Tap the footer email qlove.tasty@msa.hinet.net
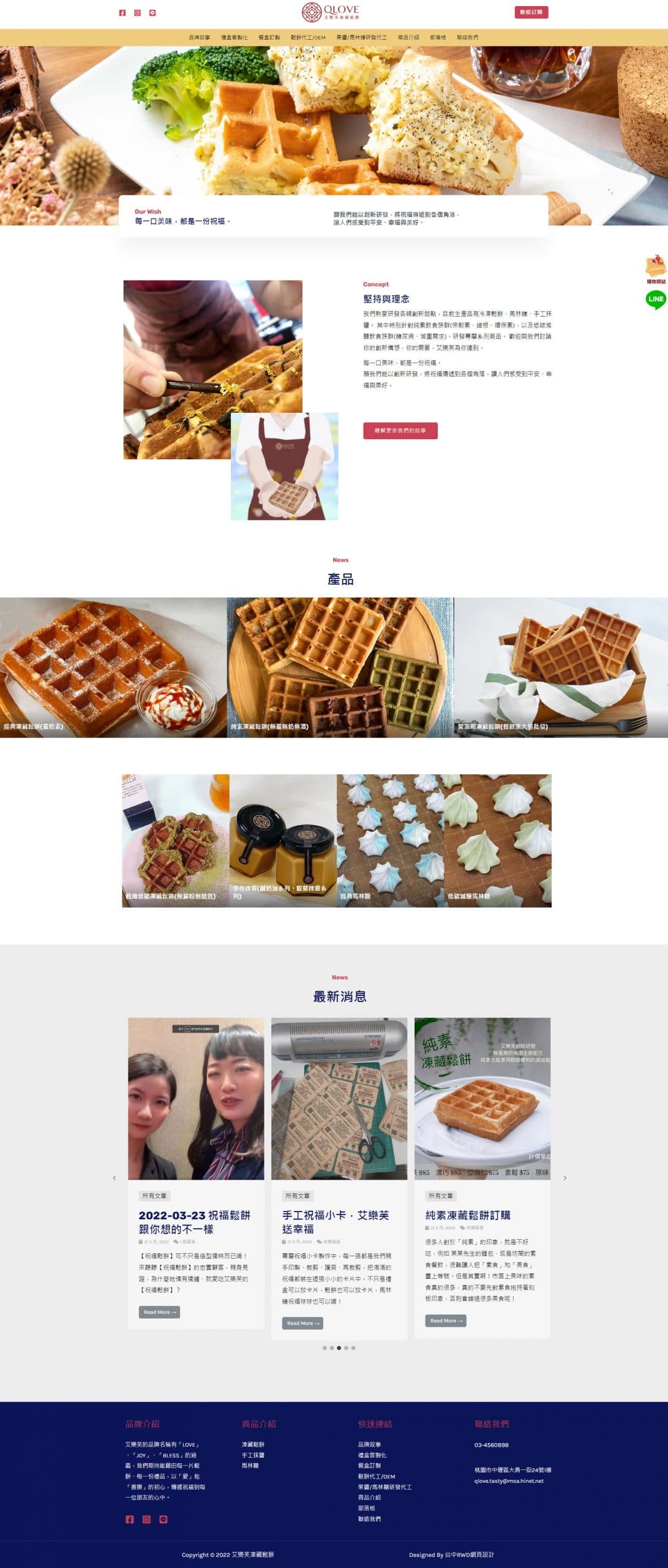 click(508, 1481)
